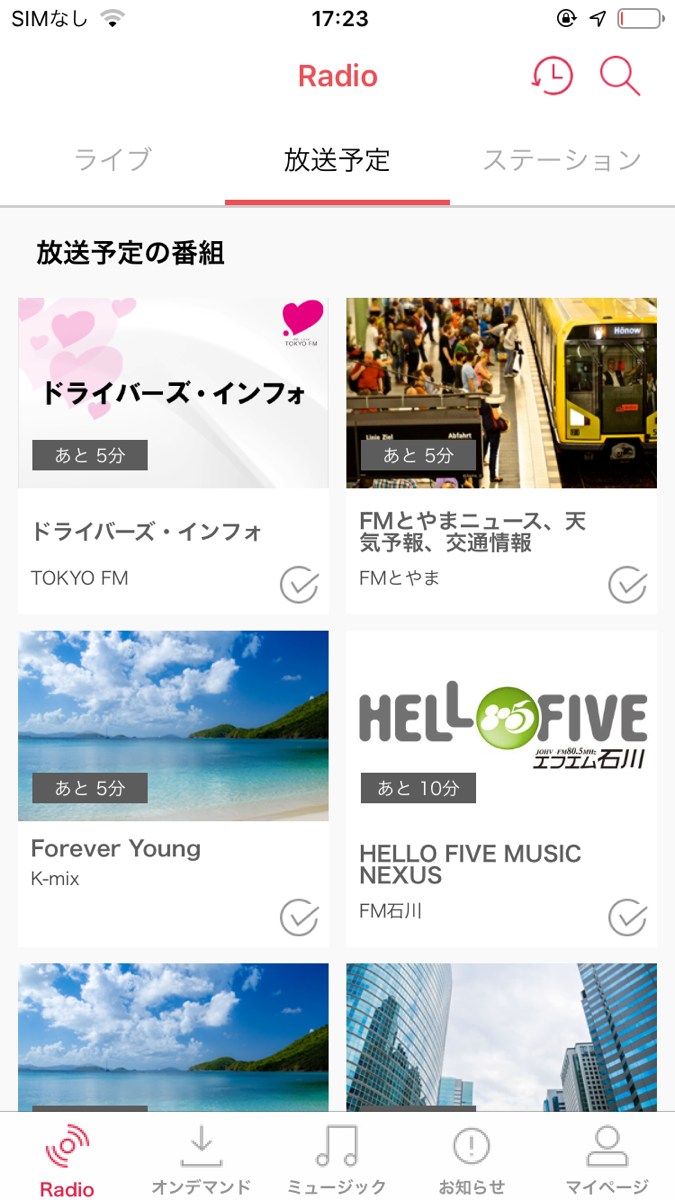Switch to the ライブ tab
The image size is (675, 1200).
click(113, 160)
